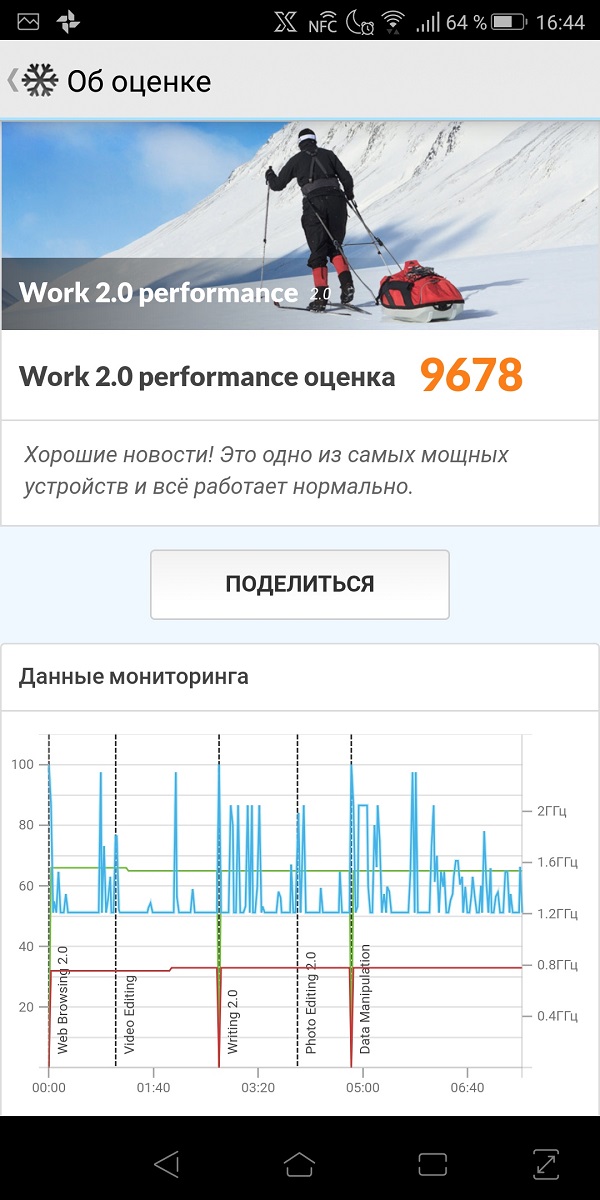Go to the home screen

(x=299, y=1163)
